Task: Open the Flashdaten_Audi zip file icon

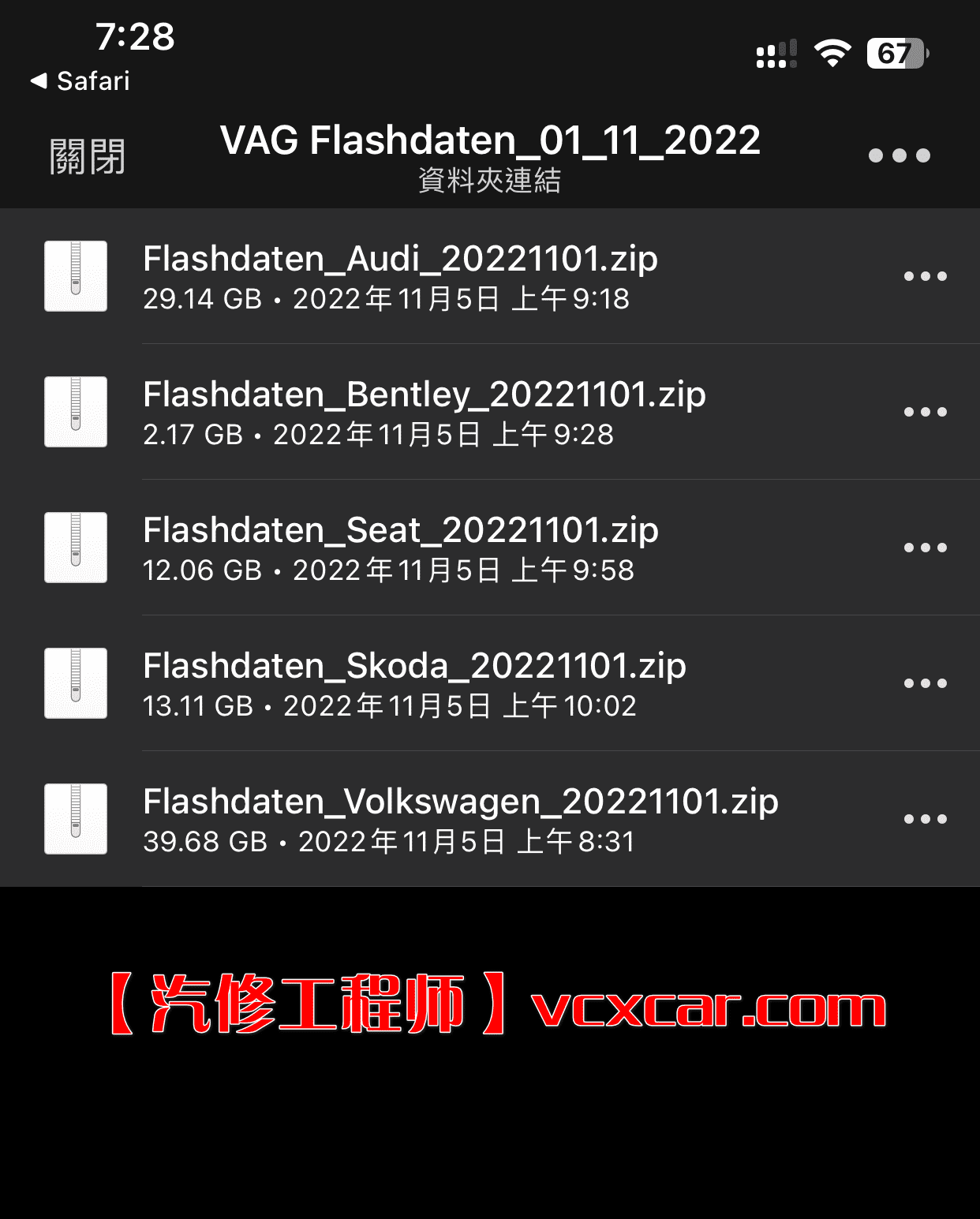Action: [x=77, y=275]
